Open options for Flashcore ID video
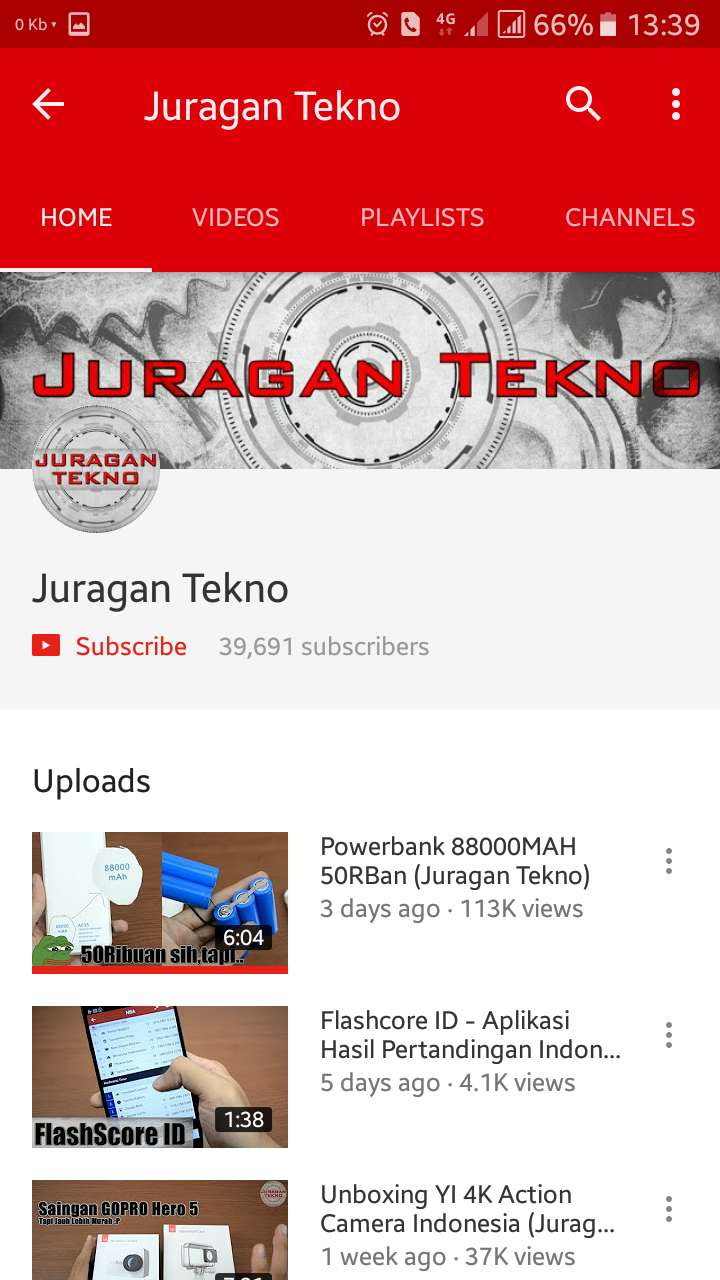 668,1035
